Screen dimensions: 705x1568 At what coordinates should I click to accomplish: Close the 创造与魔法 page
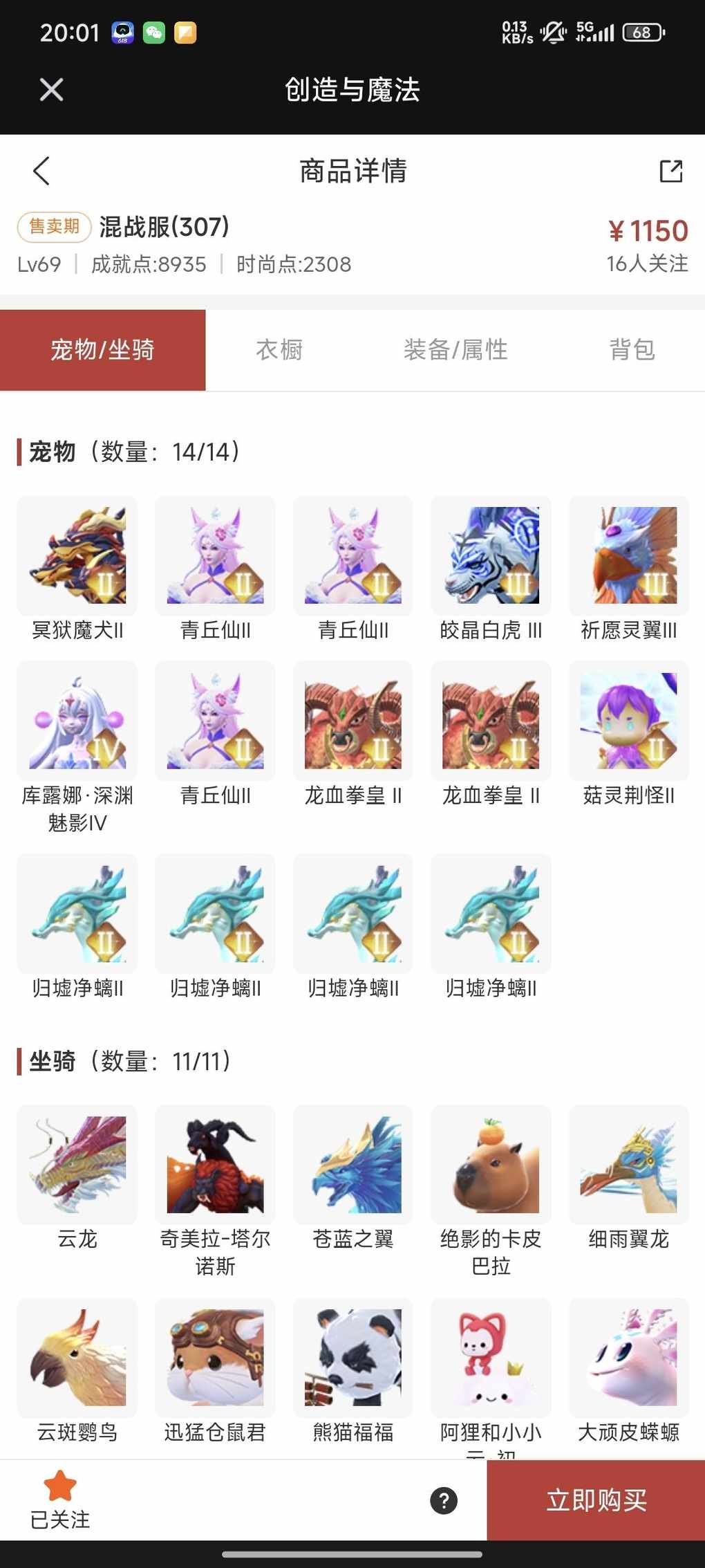click(x=51, y=90)
